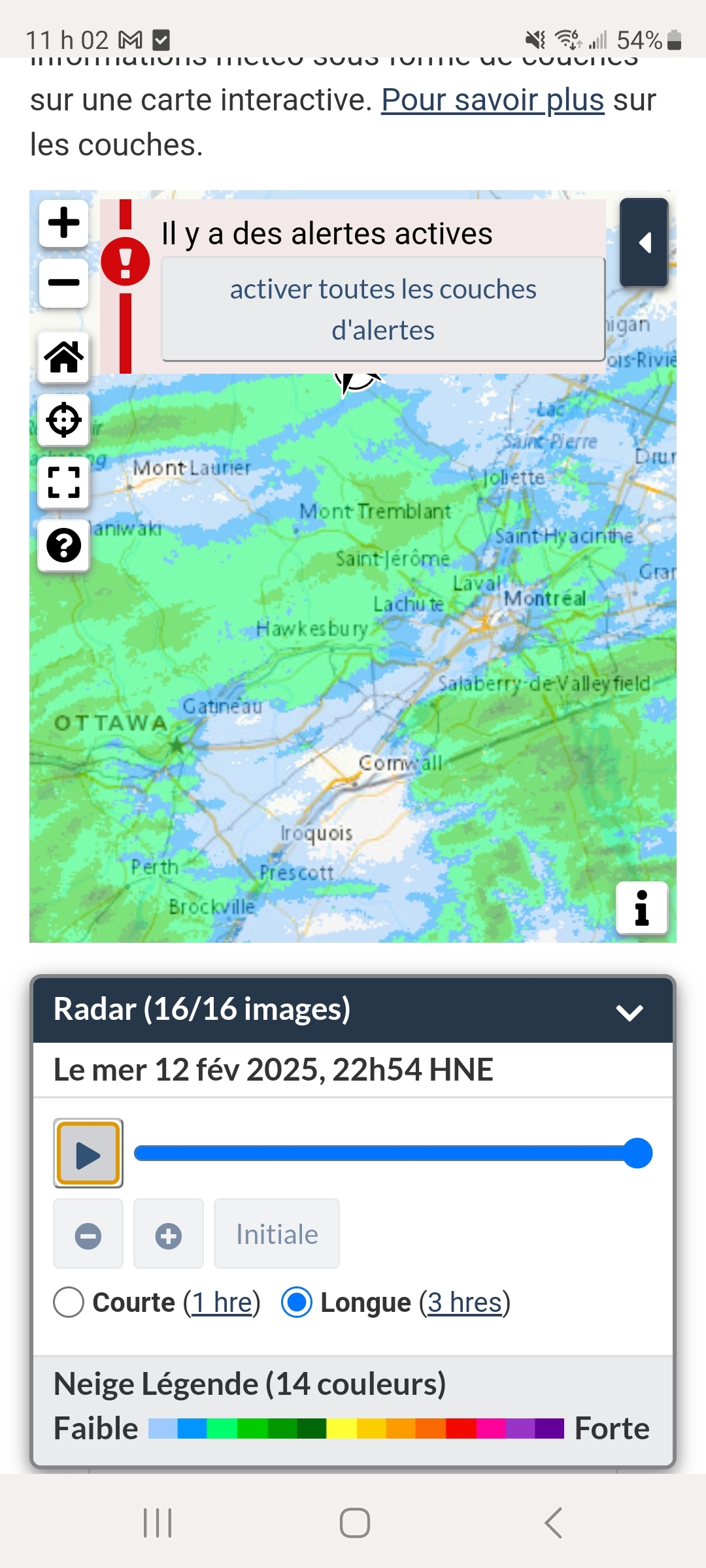Reset map to home view

tap(63, 357)
